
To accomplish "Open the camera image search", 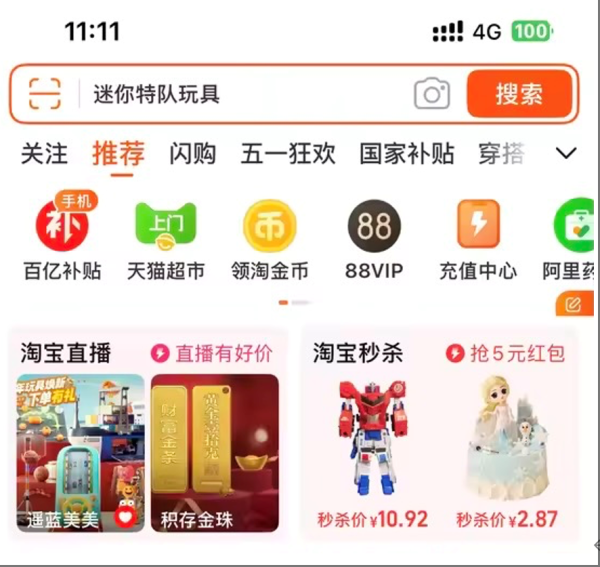I will point(432,94).
